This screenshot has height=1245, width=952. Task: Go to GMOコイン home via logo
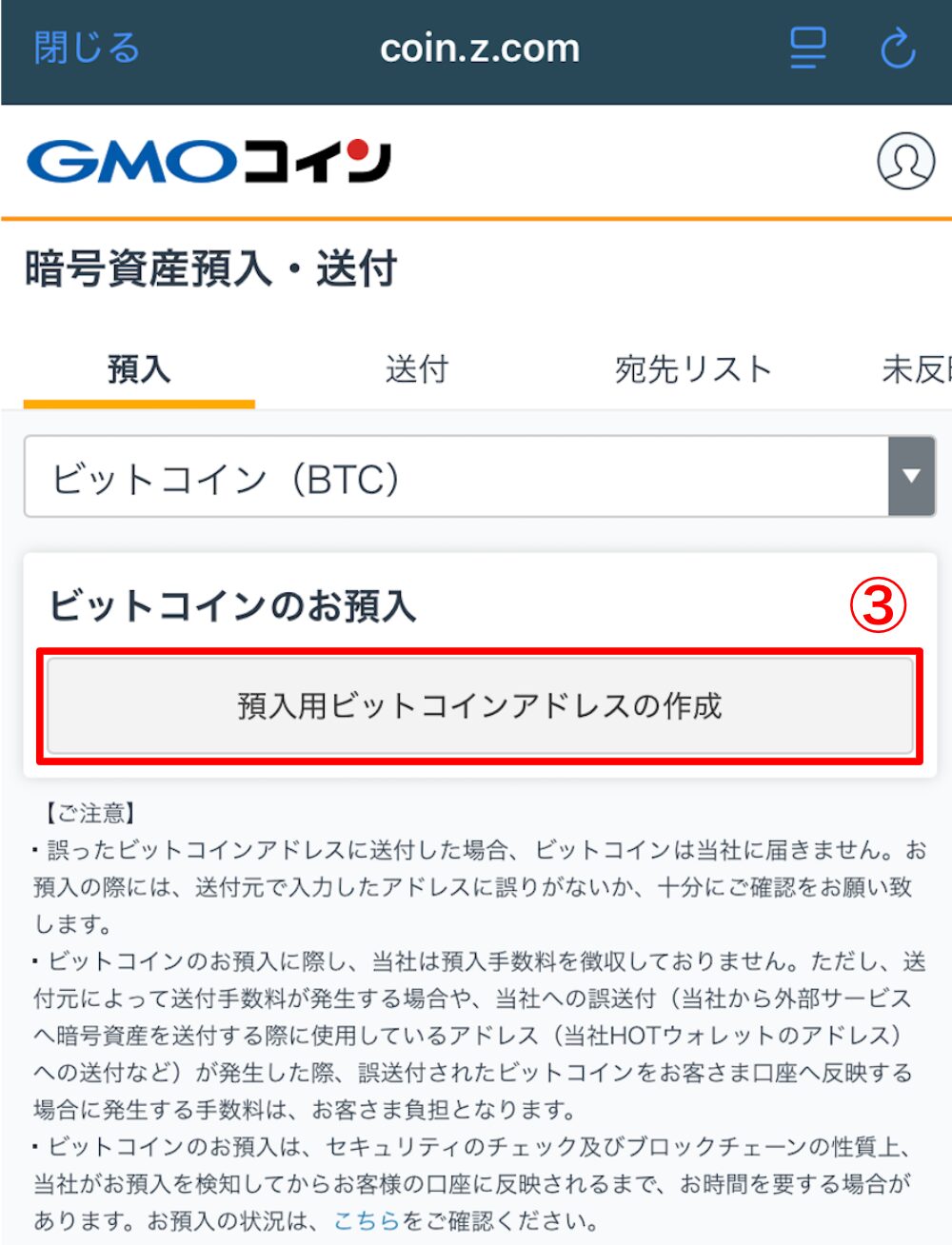coord(209,162)
